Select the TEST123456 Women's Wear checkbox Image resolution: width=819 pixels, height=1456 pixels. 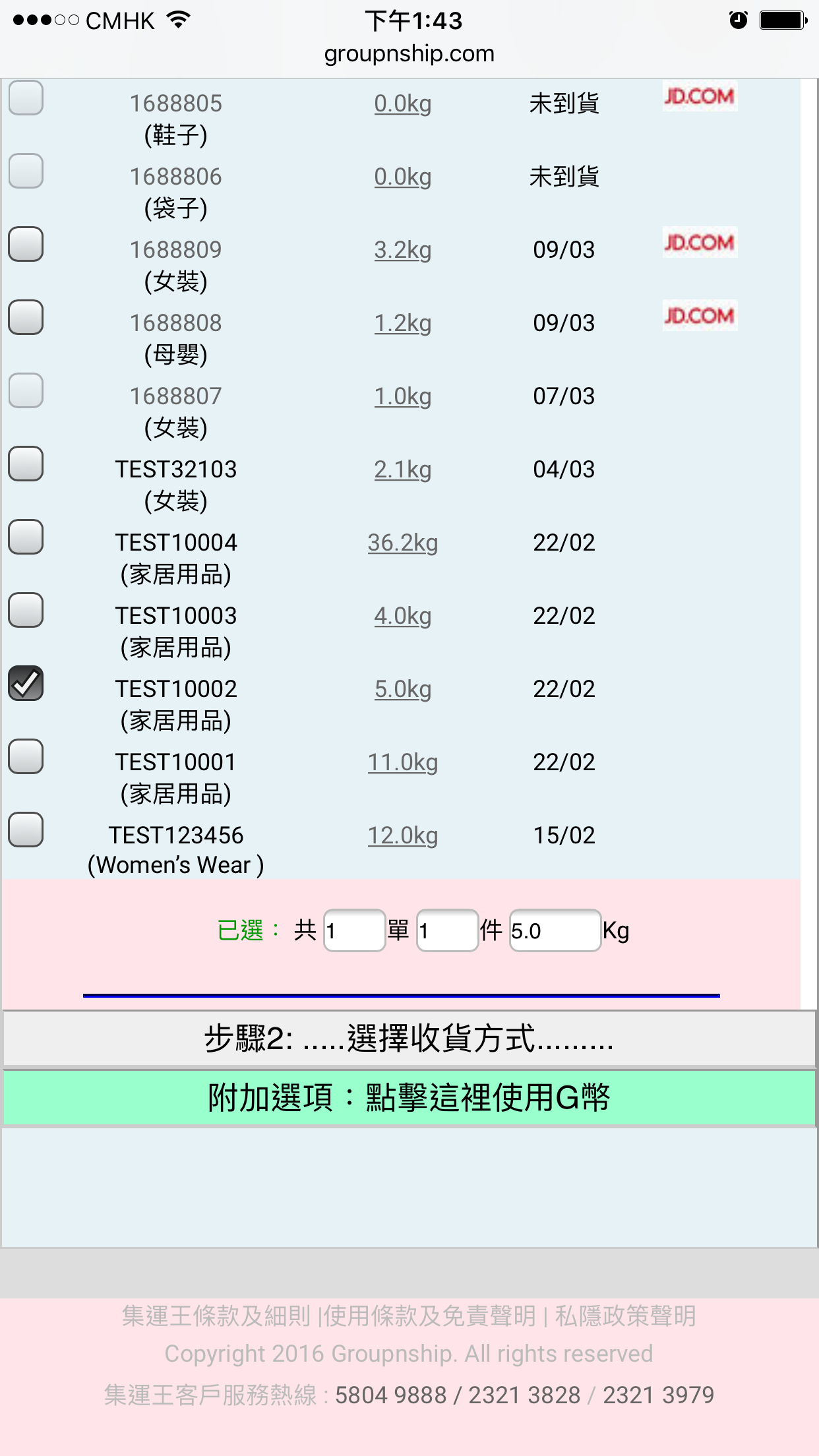point(26,830)
